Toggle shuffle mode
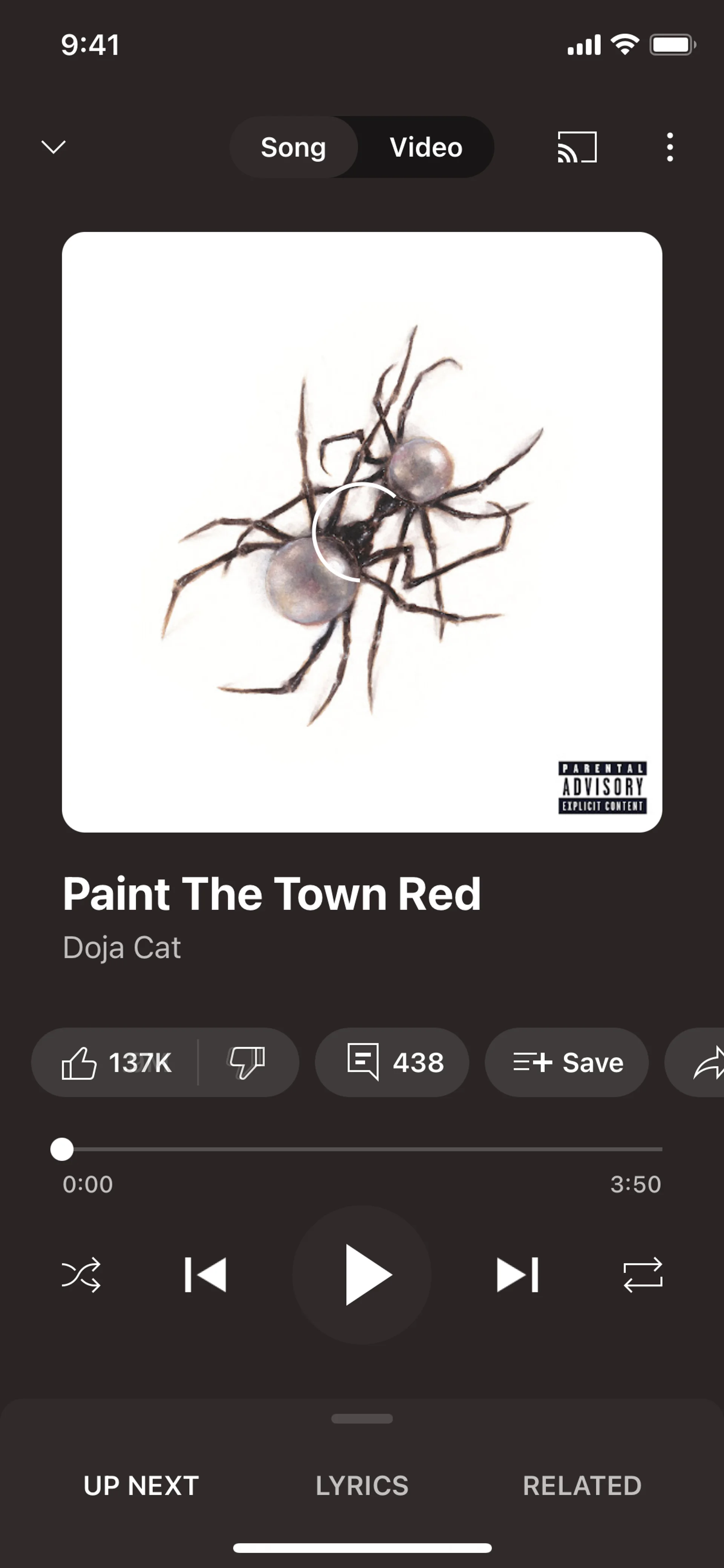This screenshot has height=1568, width=724. click(x=81, y=1275)
